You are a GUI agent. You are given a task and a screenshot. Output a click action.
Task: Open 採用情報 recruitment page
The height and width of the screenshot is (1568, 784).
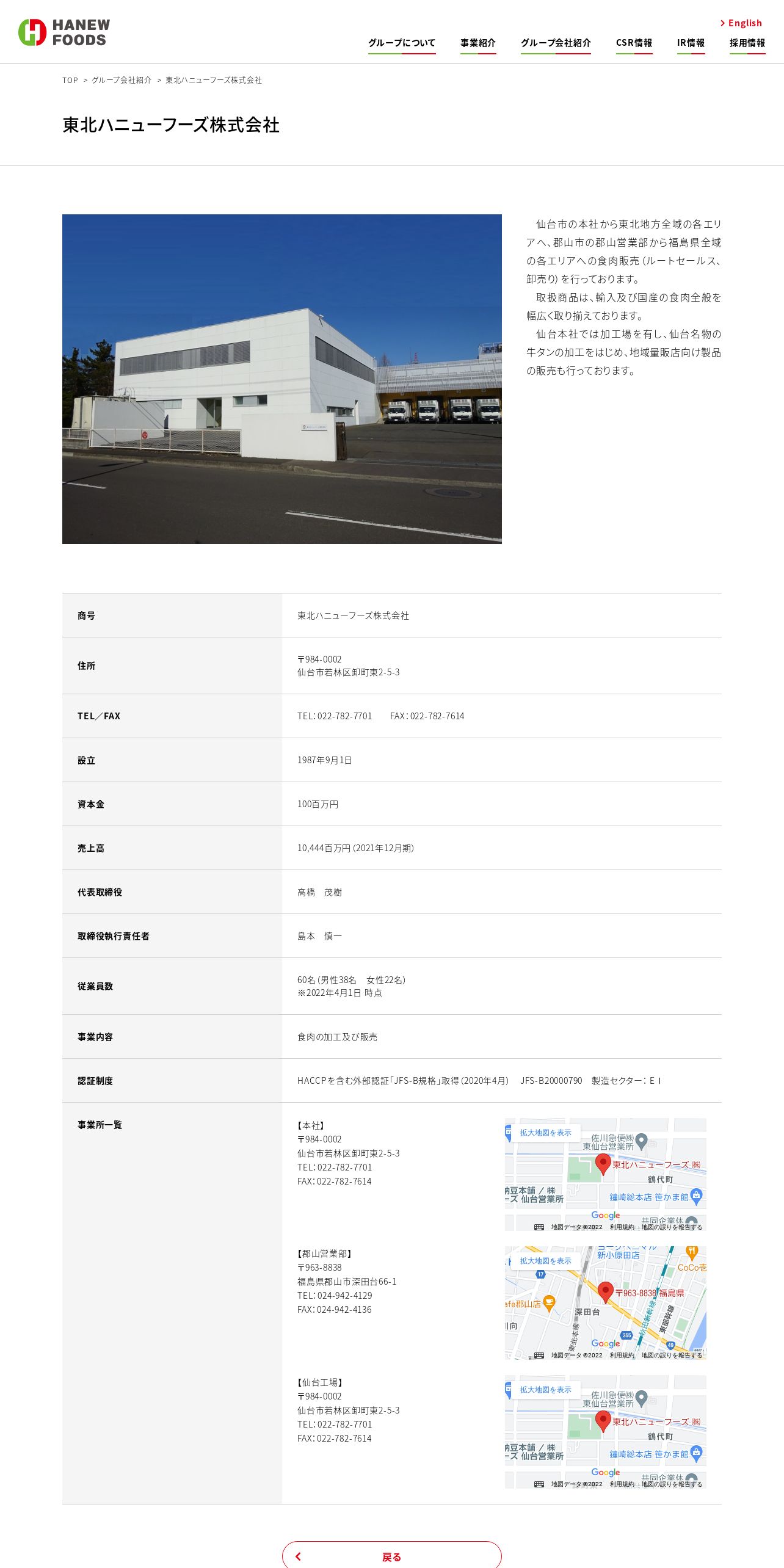747,43
